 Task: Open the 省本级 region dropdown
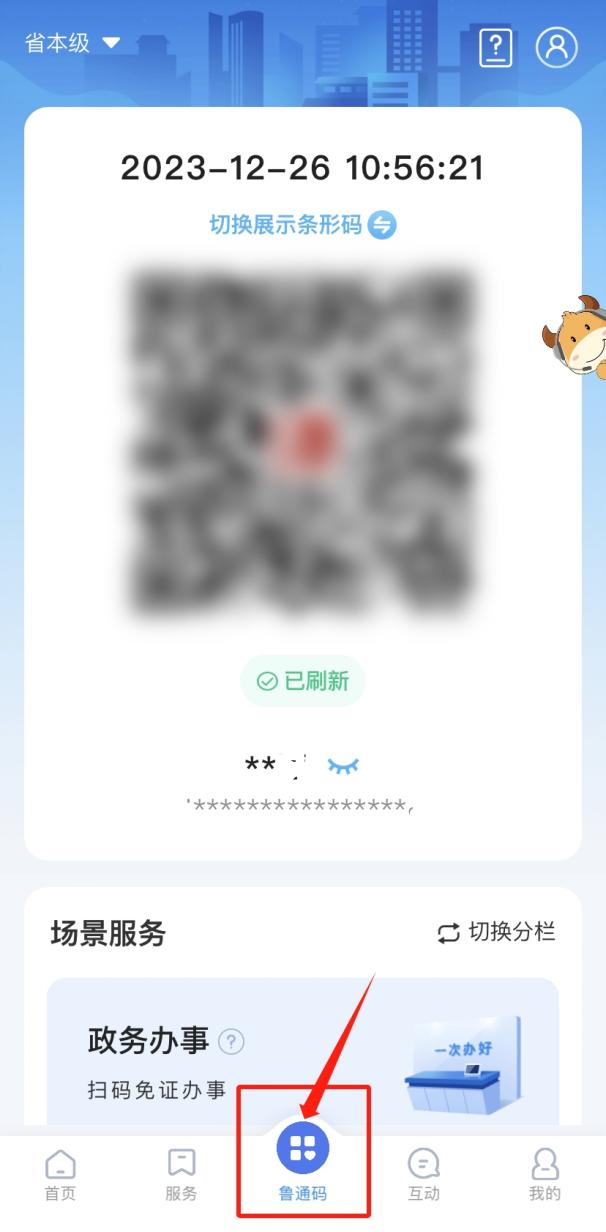(x=72, y=43)
